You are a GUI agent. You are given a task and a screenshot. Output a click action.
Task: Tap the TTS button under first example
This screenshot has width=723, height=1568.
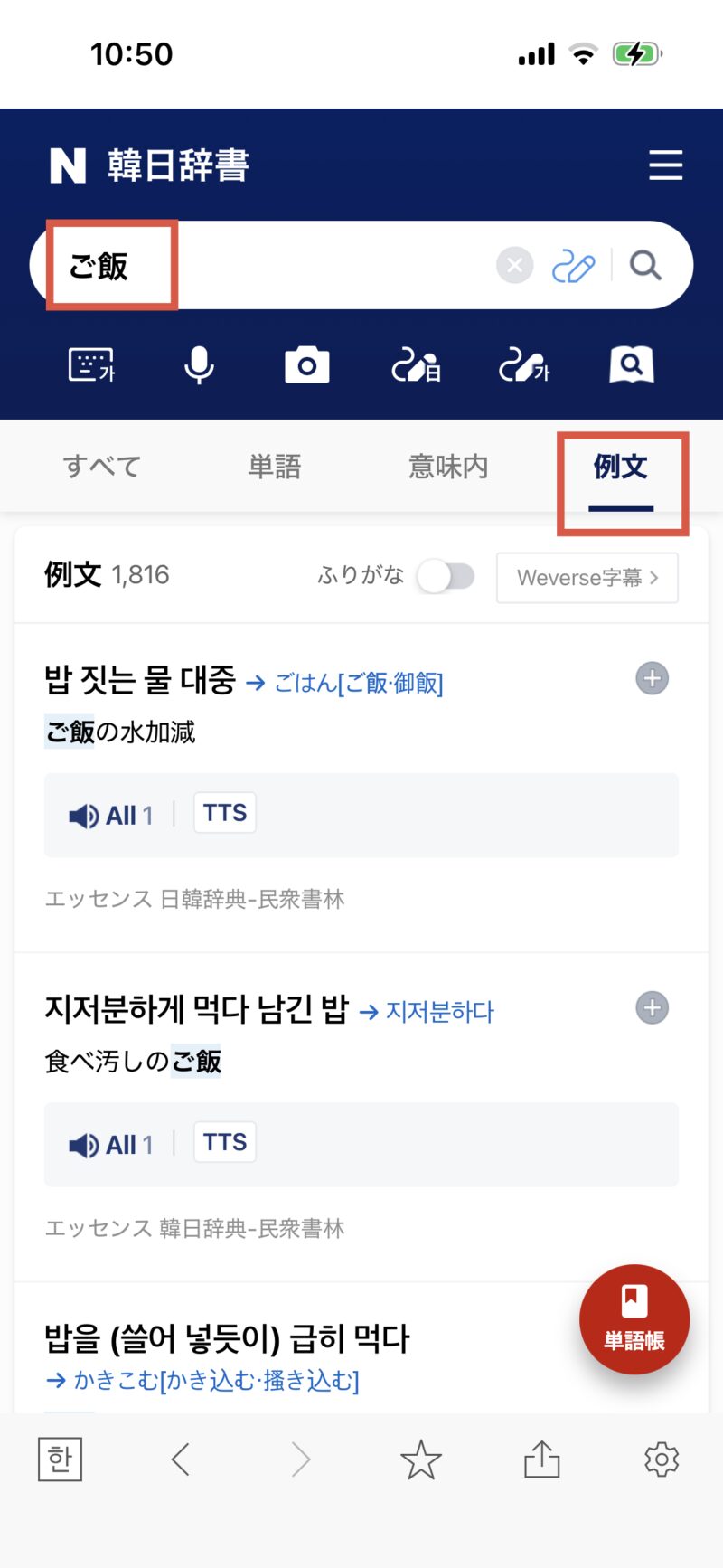click(224, 812)
